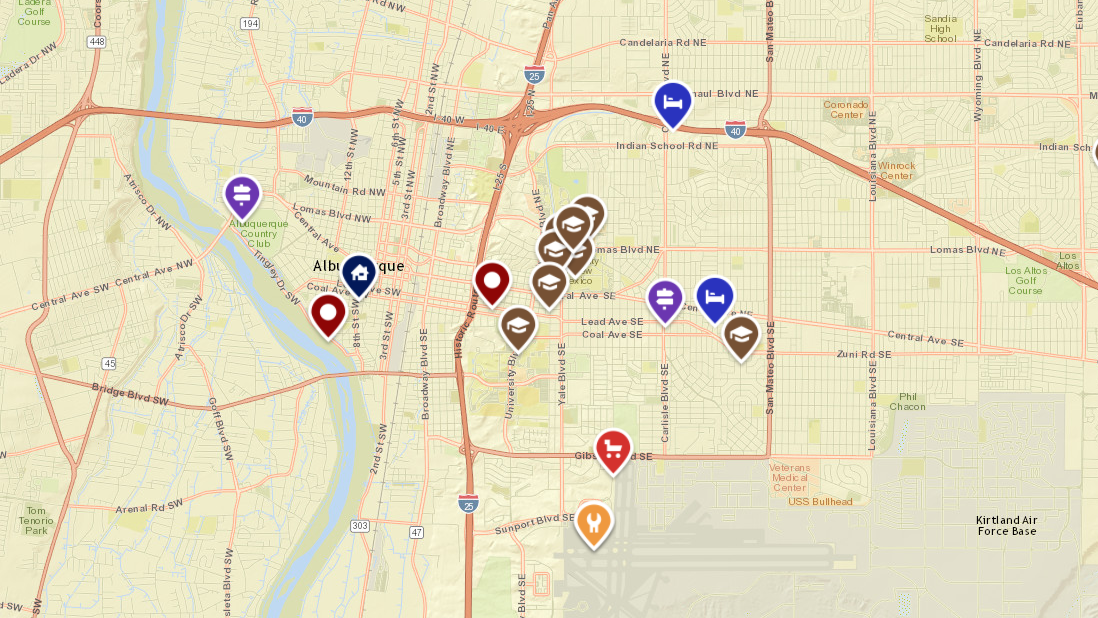Open the orange restaurant marker near Sunport Blvd
The height and width of the screenshot is (618, 1098).
pyautogui.click(x=593, y=521)
